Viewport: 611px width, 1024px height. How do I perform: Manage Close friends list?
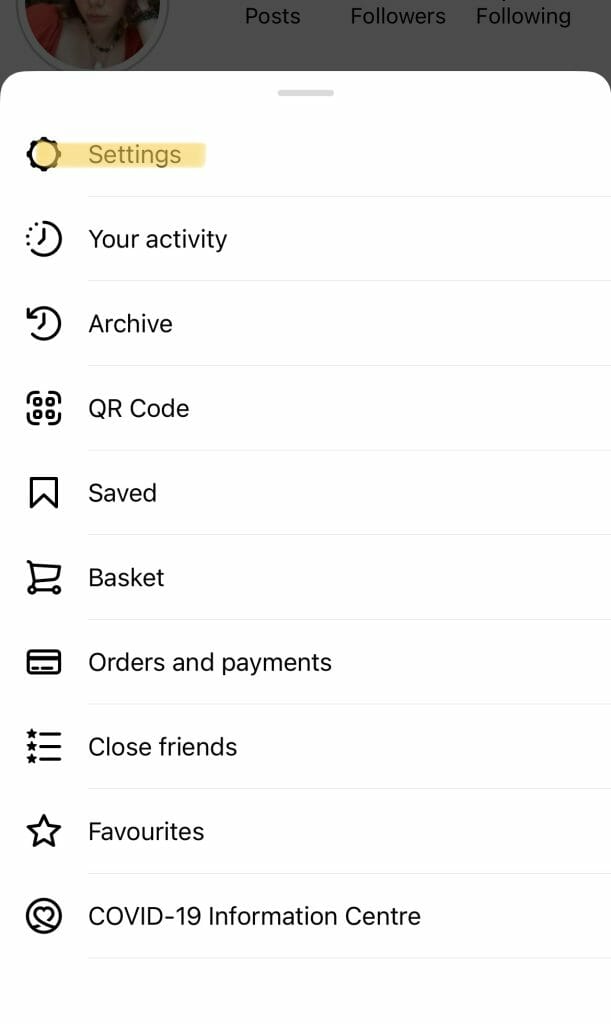pyautogui.click(x=306, y=746)
